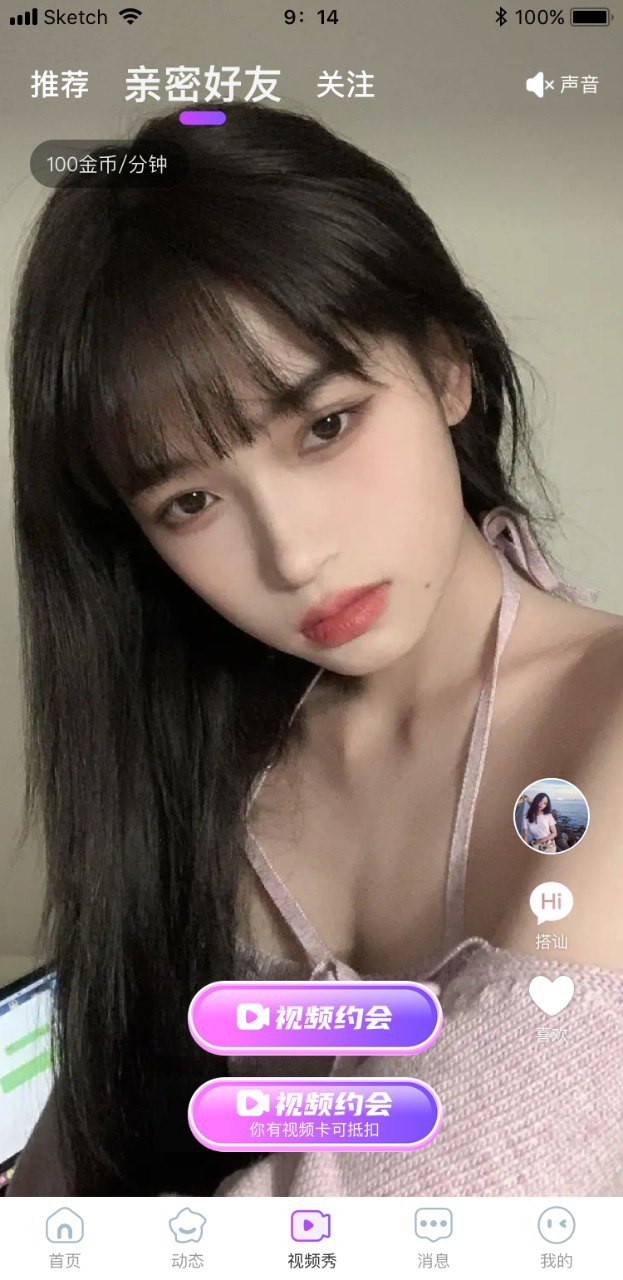Start 视频约会 using the 视频卡 discount
Viewport: 623px width, 1280px height.
315,1114
